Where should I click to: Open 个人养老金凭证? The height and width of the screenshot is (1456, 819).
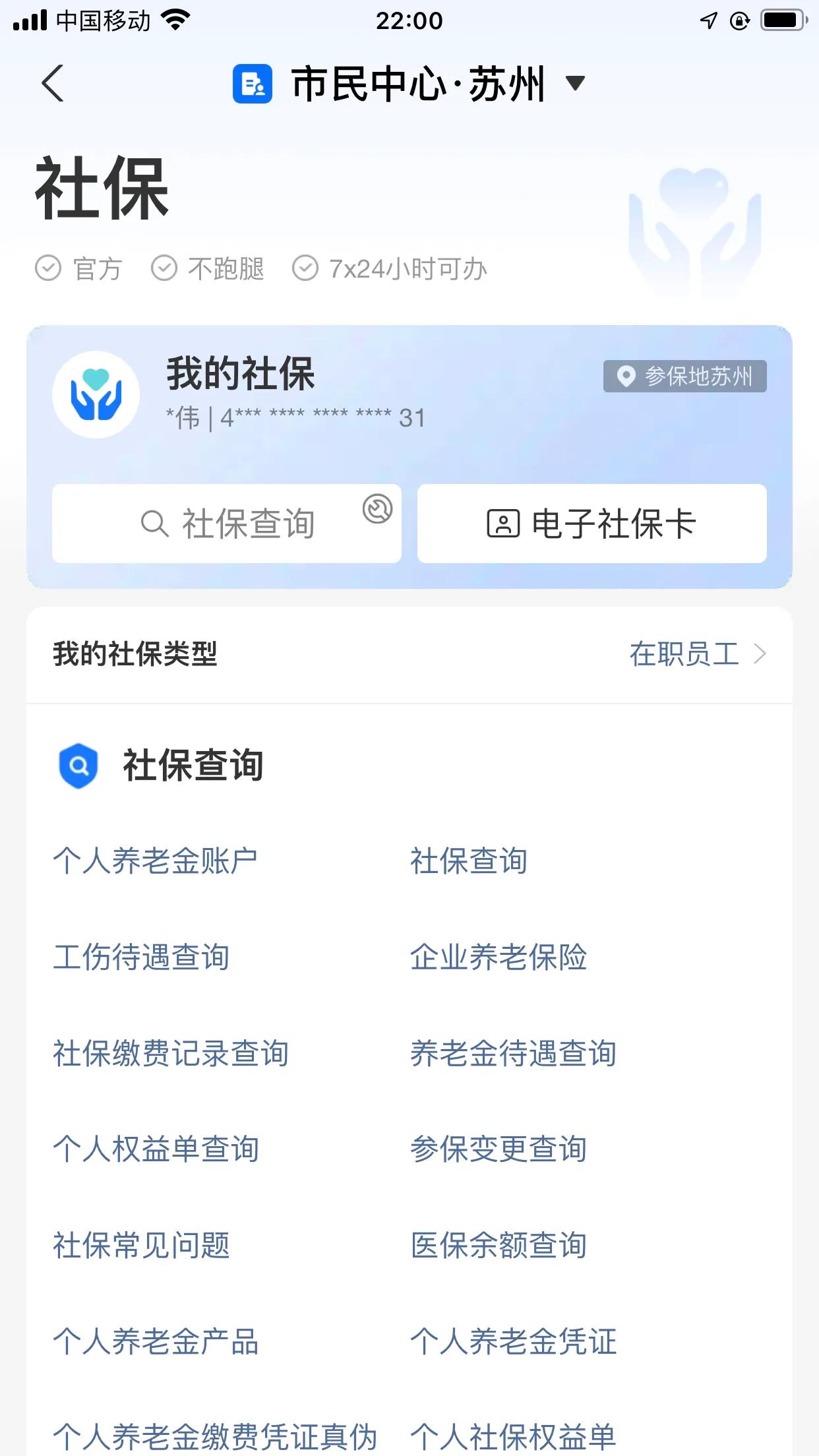click(513, 1342)
